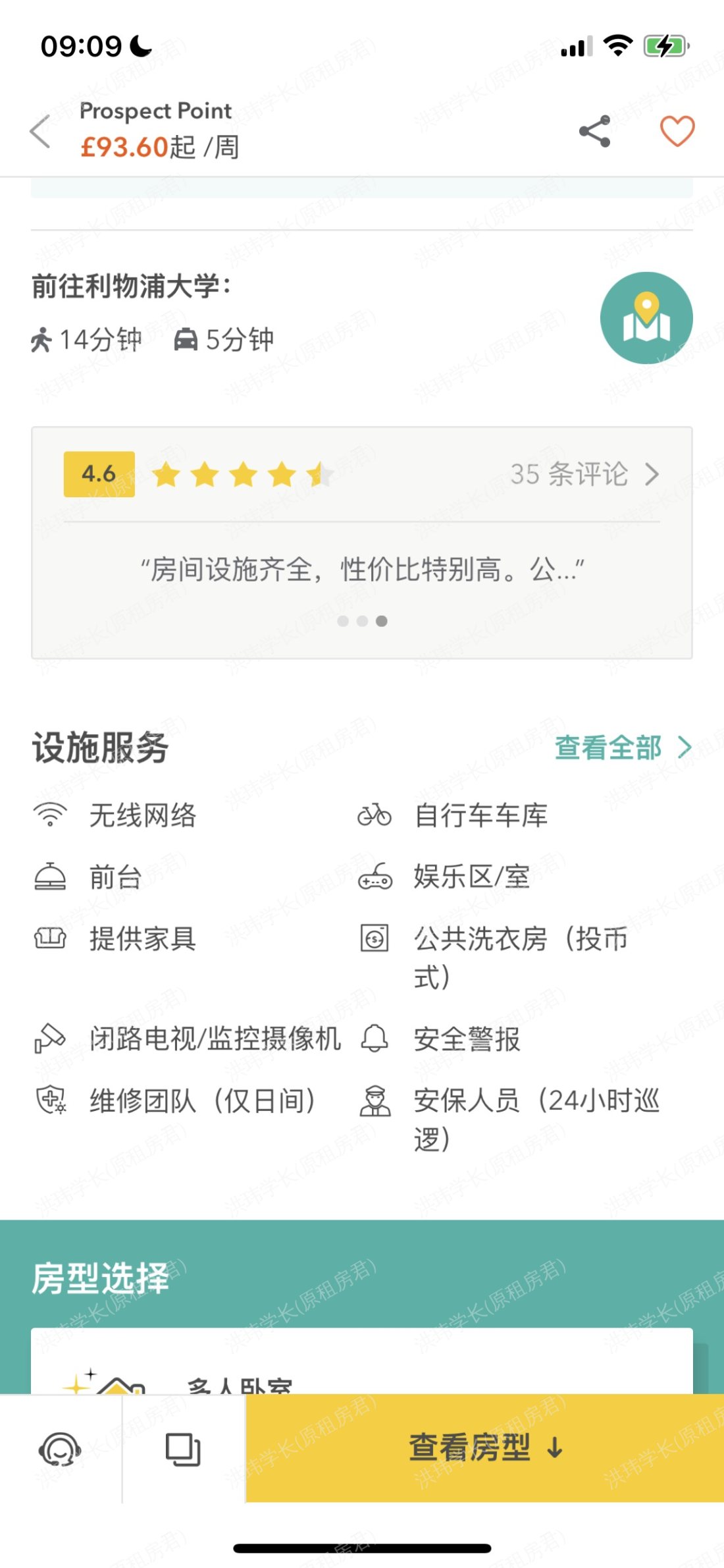Open the map location button
The height and width of the screenshot is (1568, 724).
pos(646,318)
